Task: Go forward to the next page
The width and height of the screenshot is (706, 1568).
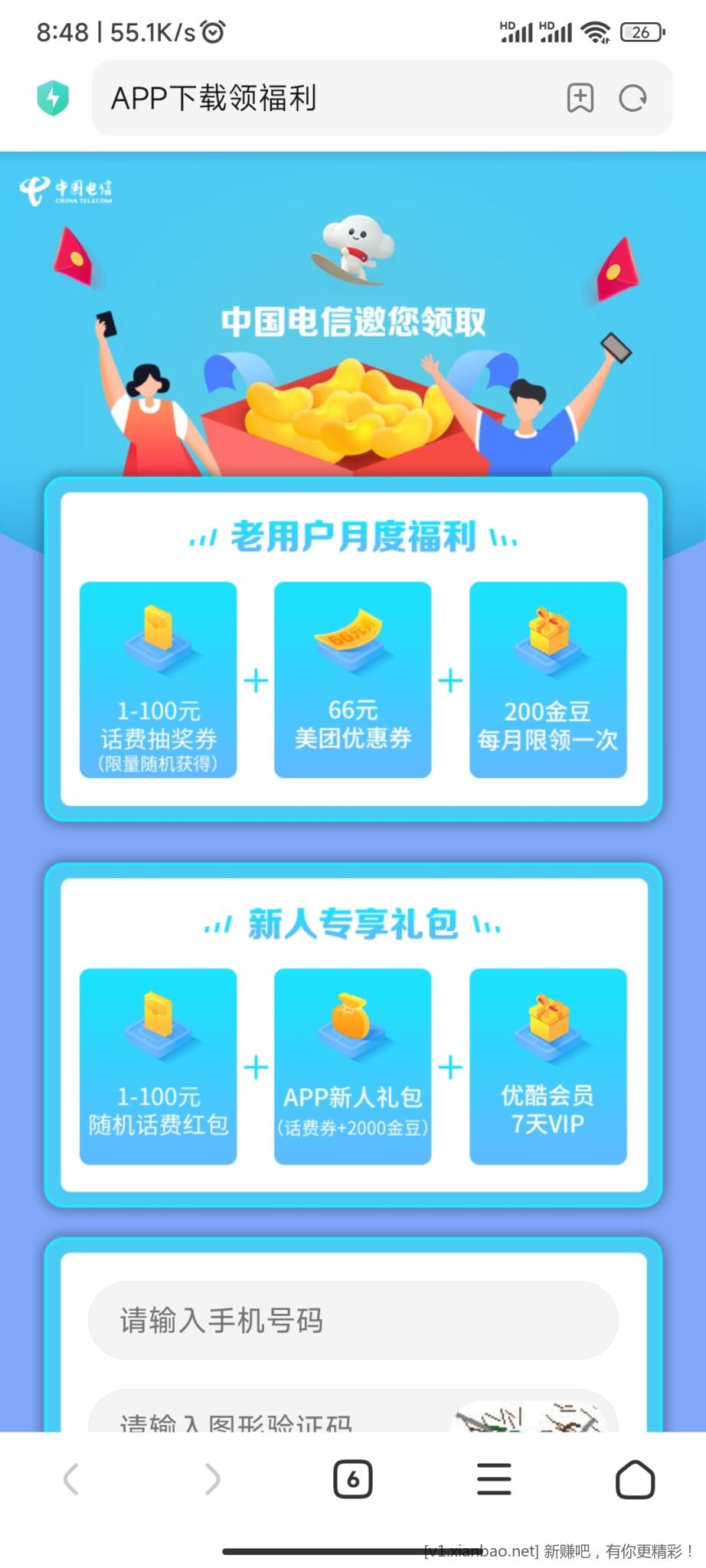Action: tap(212, 1479)
